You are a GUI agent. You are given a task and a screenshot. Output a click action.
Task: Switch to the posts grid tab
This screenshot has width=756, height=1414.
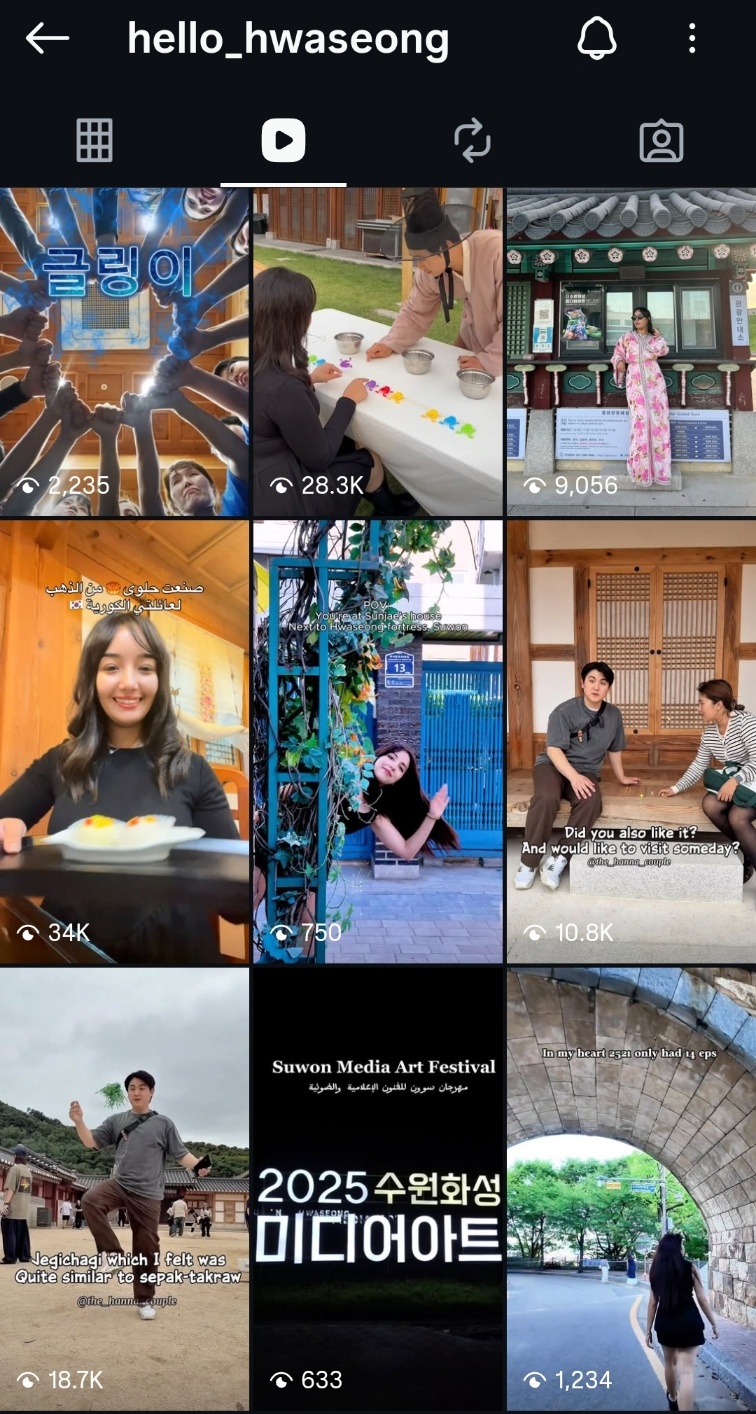tap(94, 141)
